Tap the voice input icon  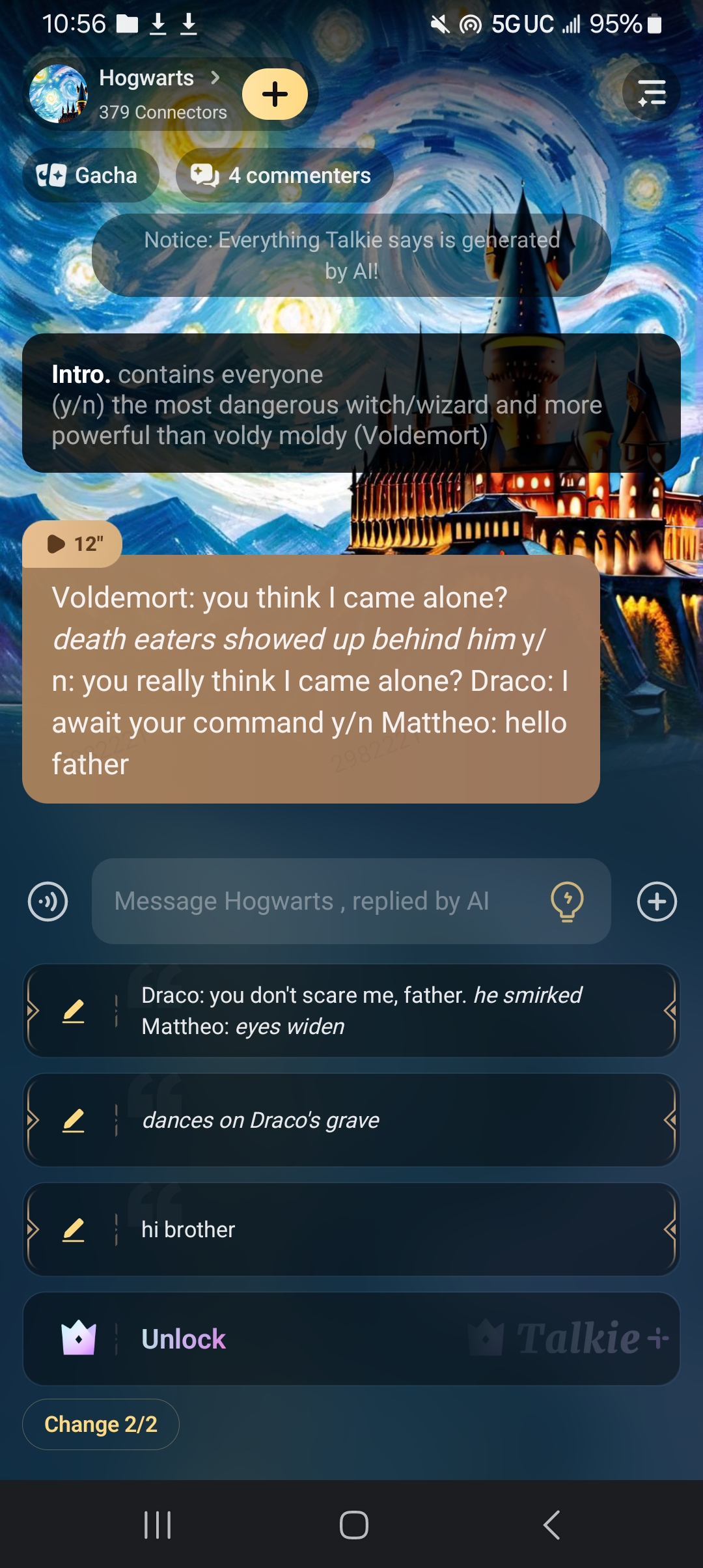[48, 902]
